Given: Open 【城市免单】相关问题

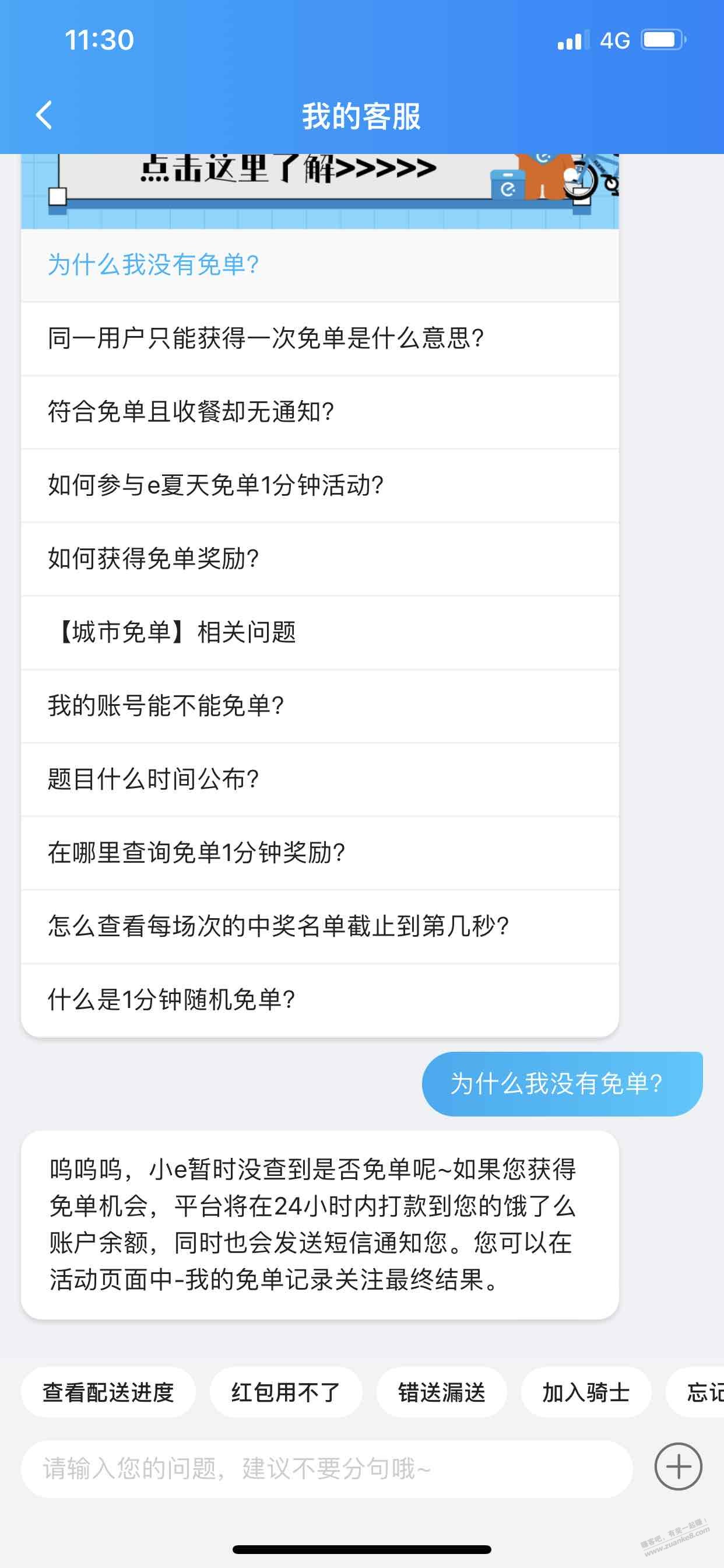Looking at the screenshot, I should 173,632.
